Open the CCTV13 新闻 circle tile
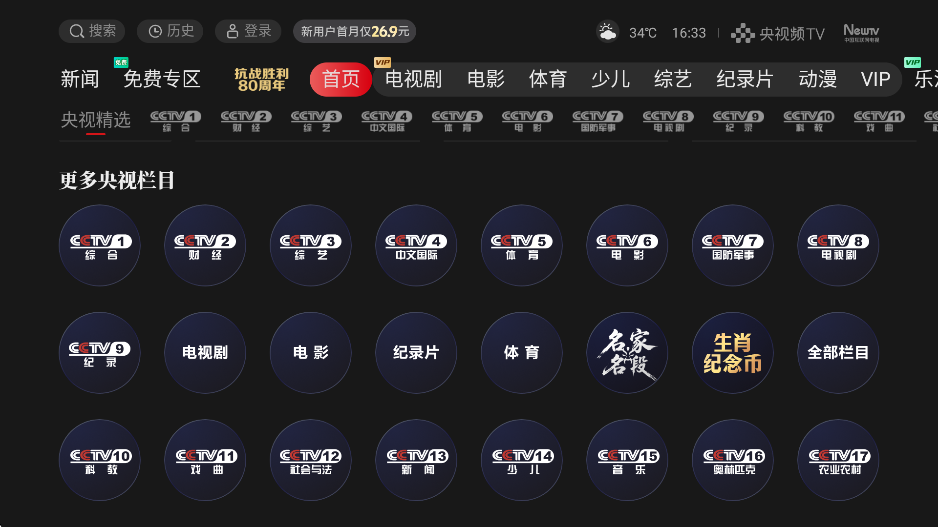The height and width of the screenshot is (527, 938). (x=416, y=460)
